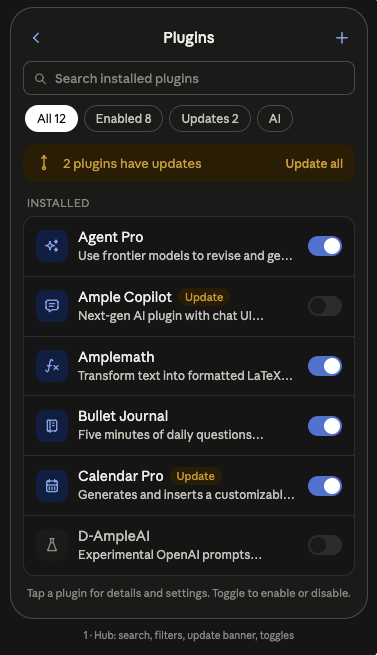Image resolution: width=377 pixels, height=655 pixels.
Task: Show the Updates 2 filter
Action: [210, 119]
